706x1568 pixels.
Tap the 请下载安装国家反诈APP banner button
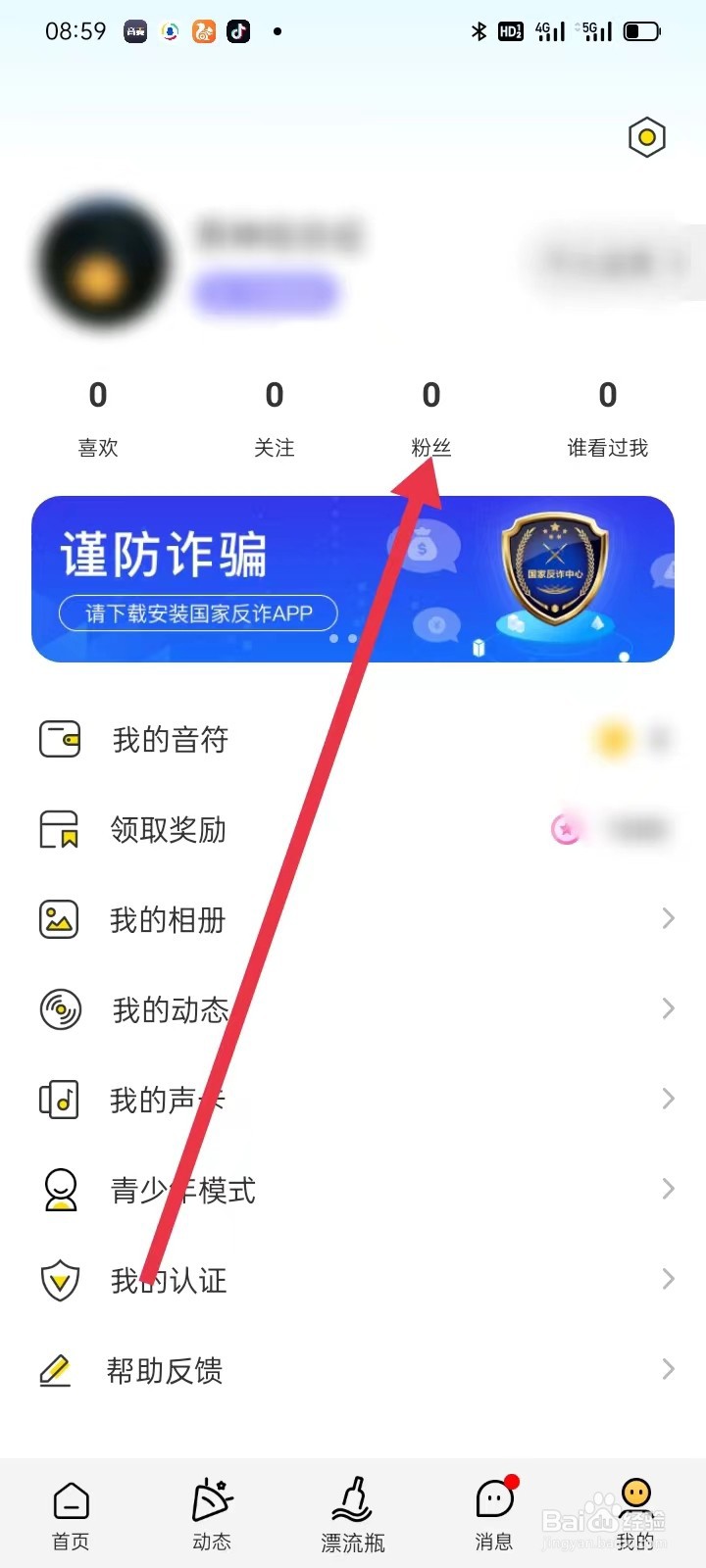[197, 613]
